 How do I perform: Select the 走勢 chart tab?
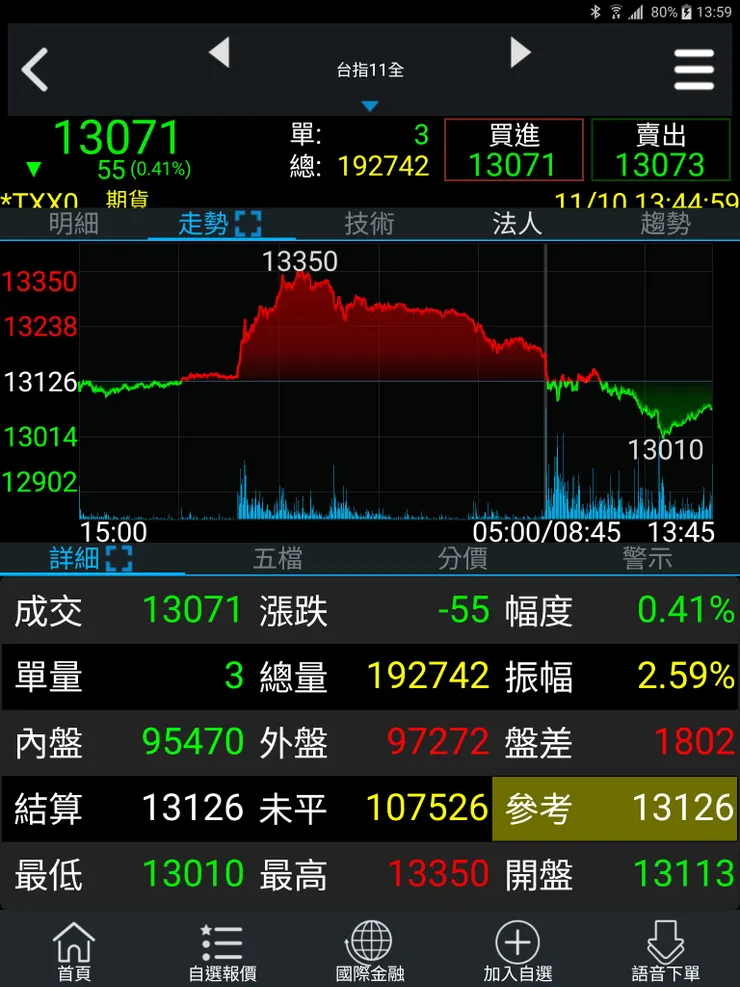219,224
